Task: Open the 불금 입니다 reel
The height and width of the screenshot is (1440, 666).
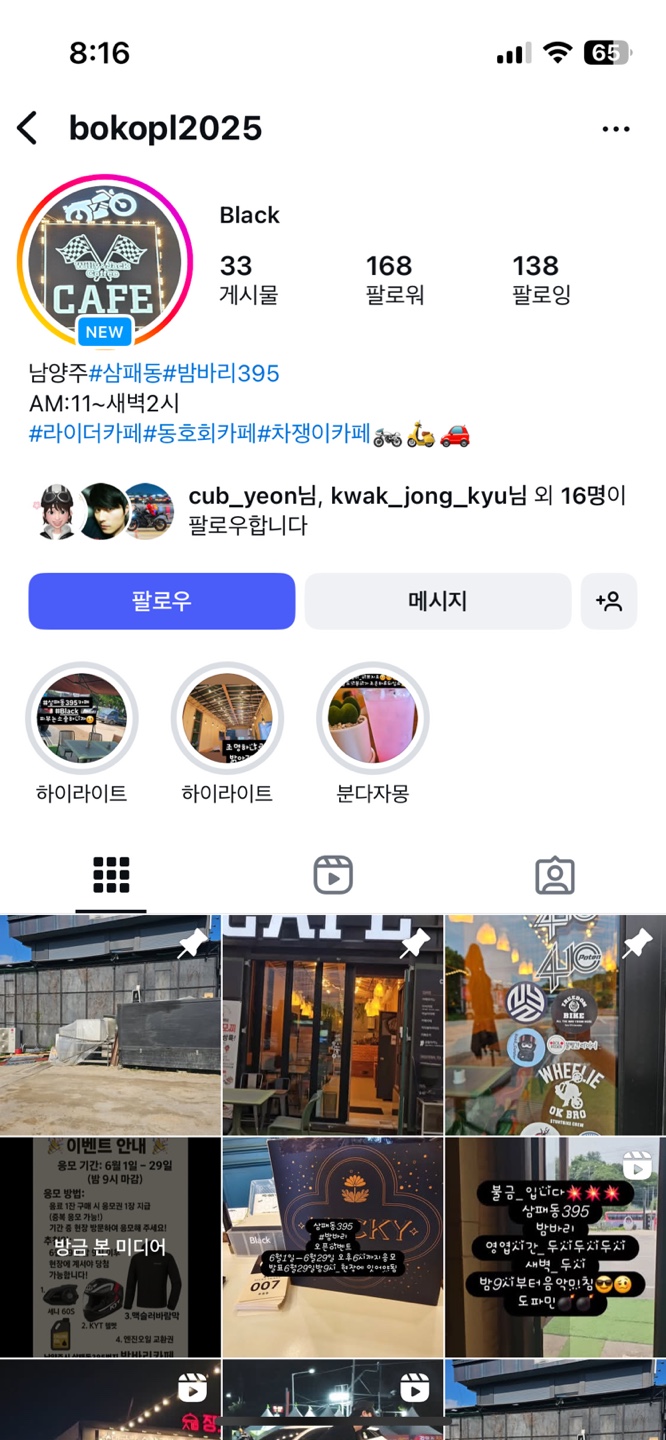Action: coord(555,1245)
